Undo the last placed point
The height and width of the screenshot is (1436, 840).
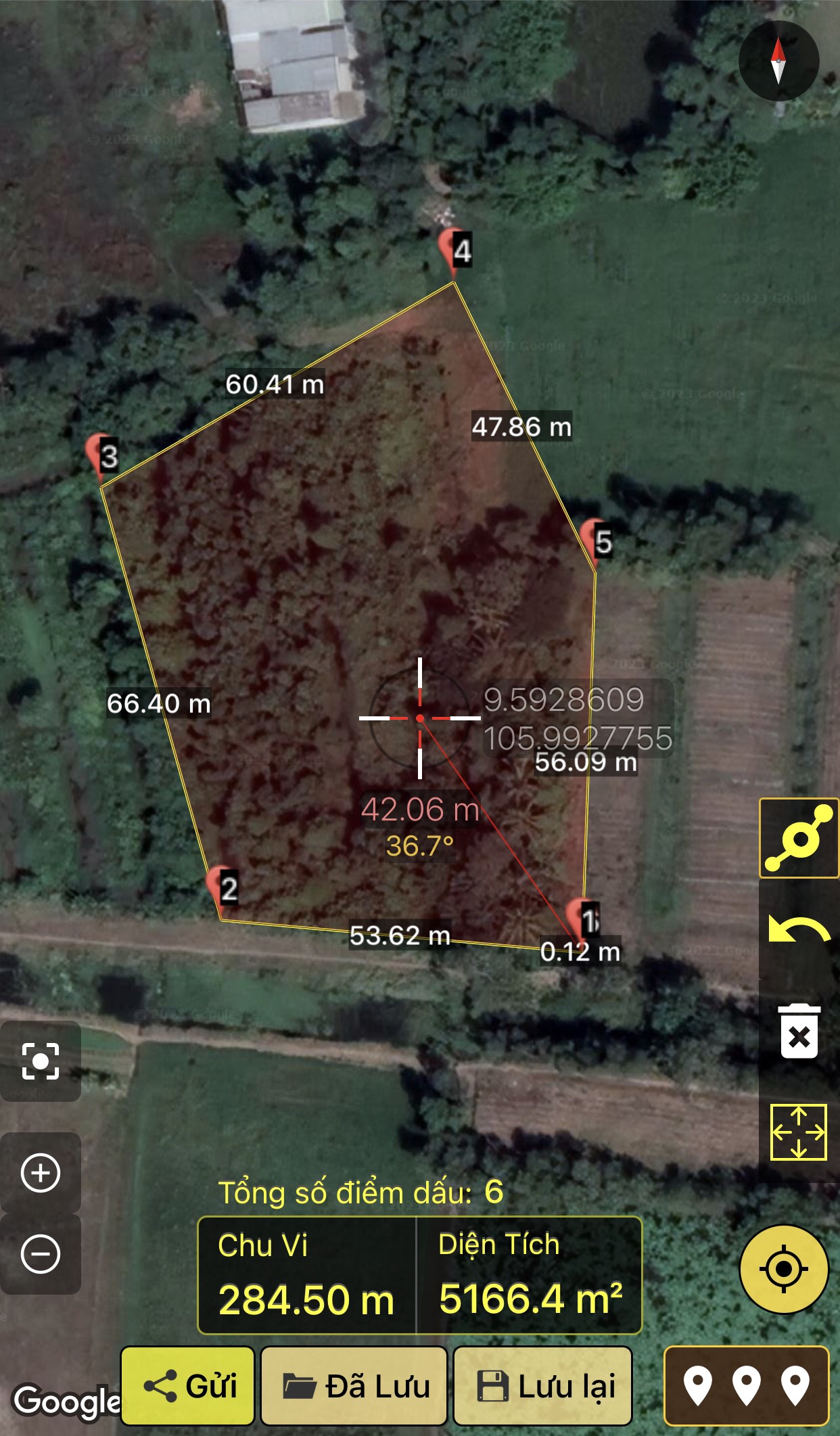click(799, 931)
